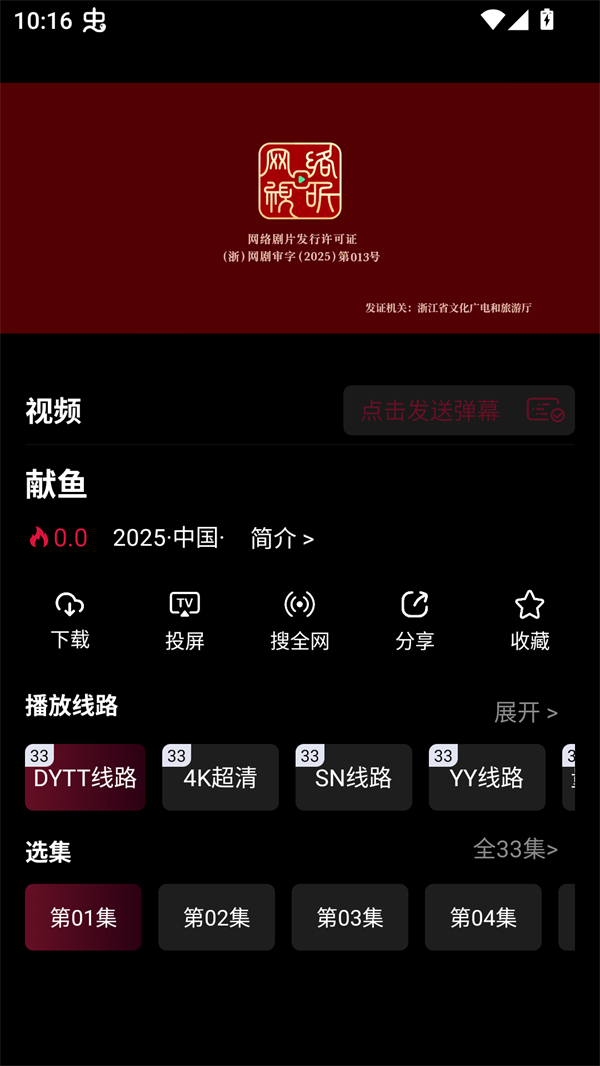Viewport: 600px width, 1066px height.
Task: Share this show via 分享
Action: [x=415, y=620]
